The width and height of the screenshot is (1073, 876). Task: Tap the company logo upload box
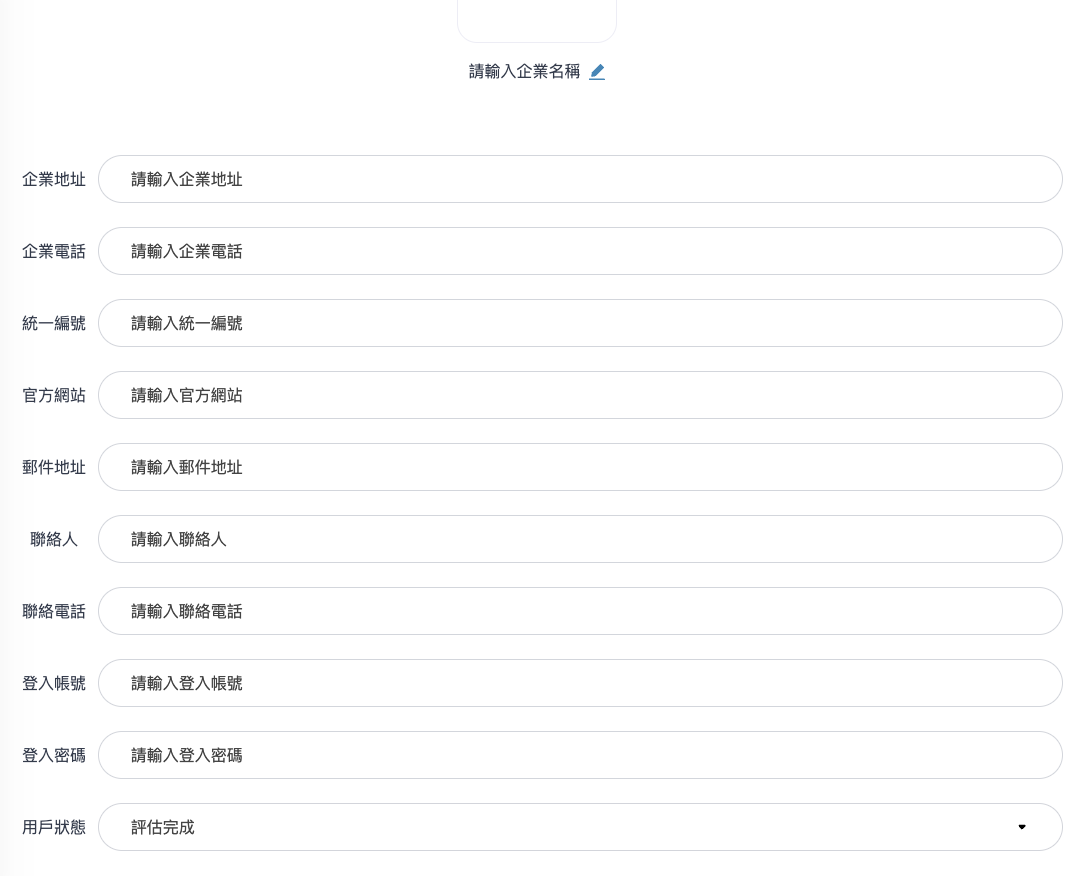pyautogui.click(x=537, y=18)
